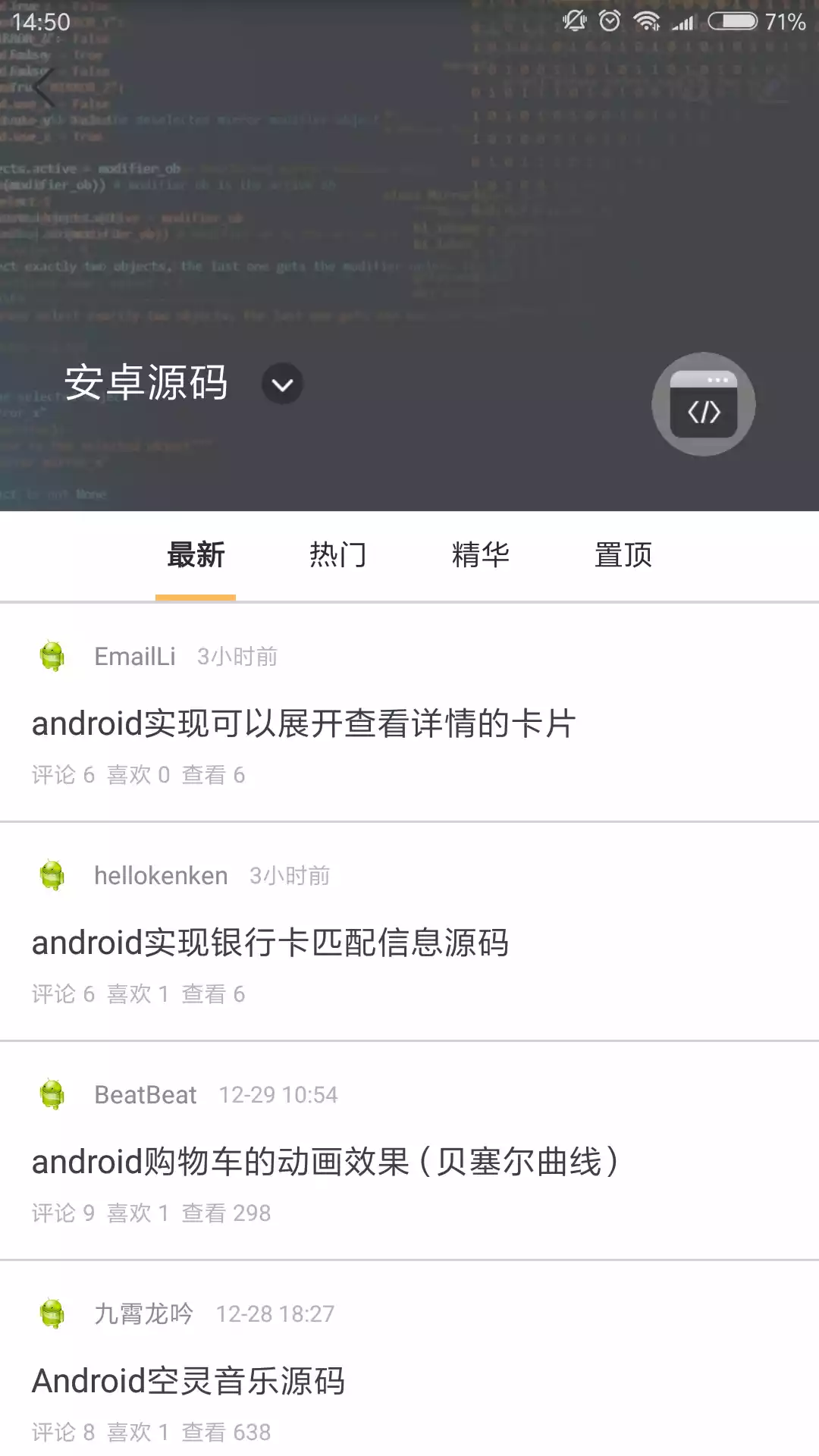Switch to the 最新 tab

196,555
